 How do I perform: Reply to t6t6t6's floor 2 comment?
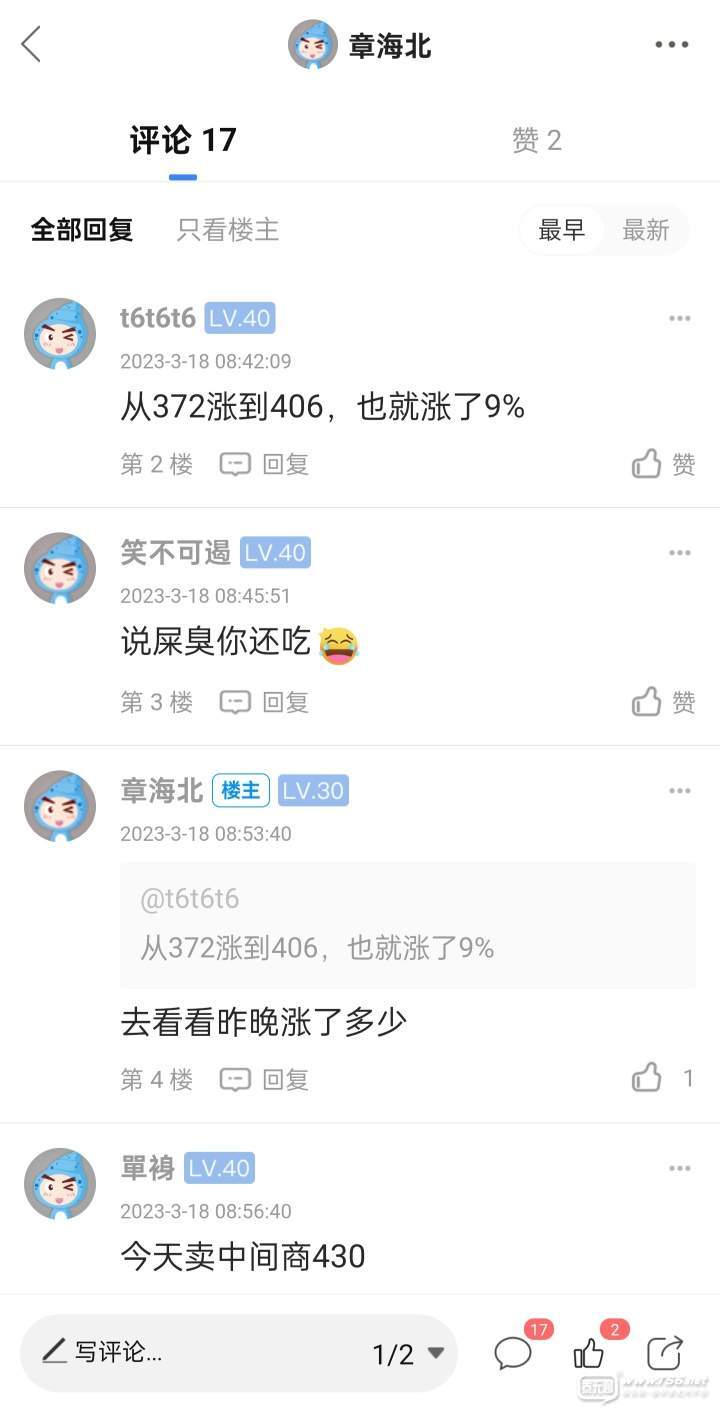tap(265, 464)
